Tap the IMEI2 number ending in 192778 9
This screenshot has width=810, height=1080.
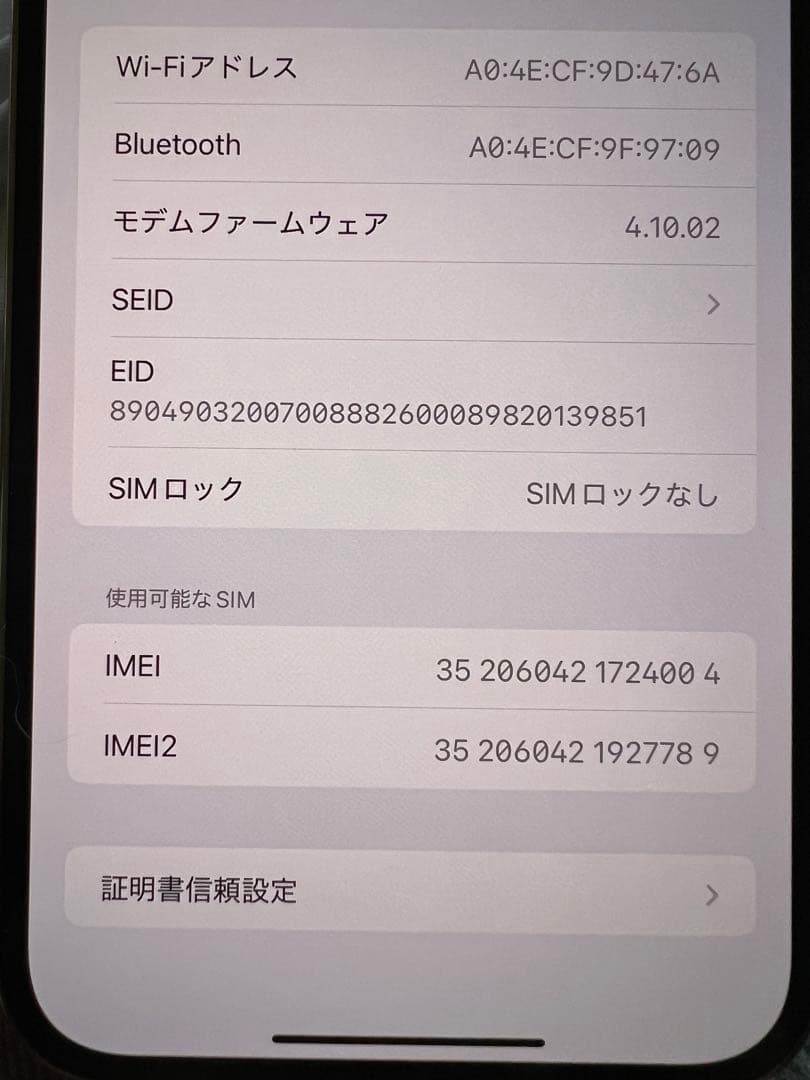pos(576,750)
